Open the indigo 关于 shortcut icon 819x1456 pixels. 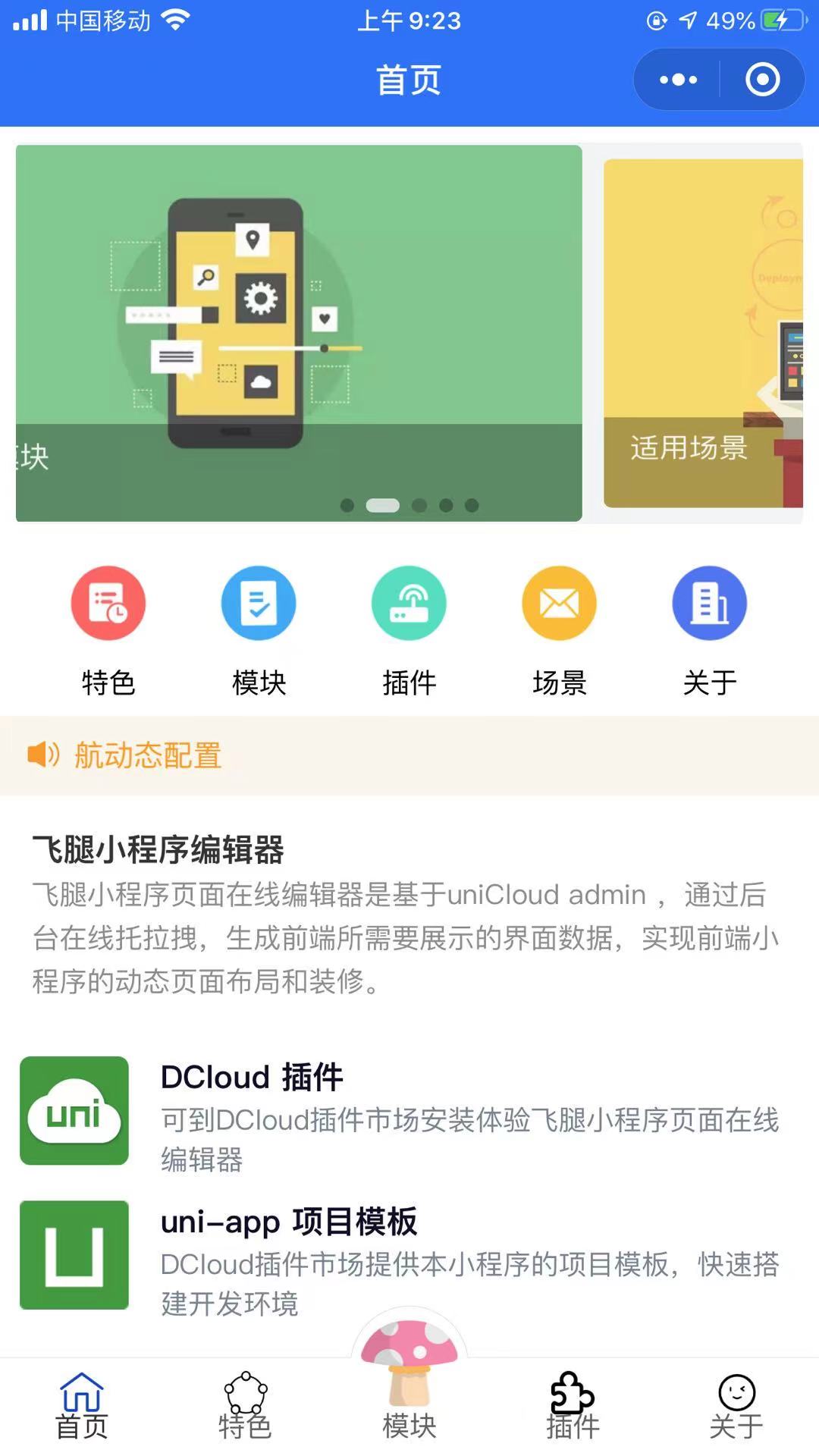[709, 604]
